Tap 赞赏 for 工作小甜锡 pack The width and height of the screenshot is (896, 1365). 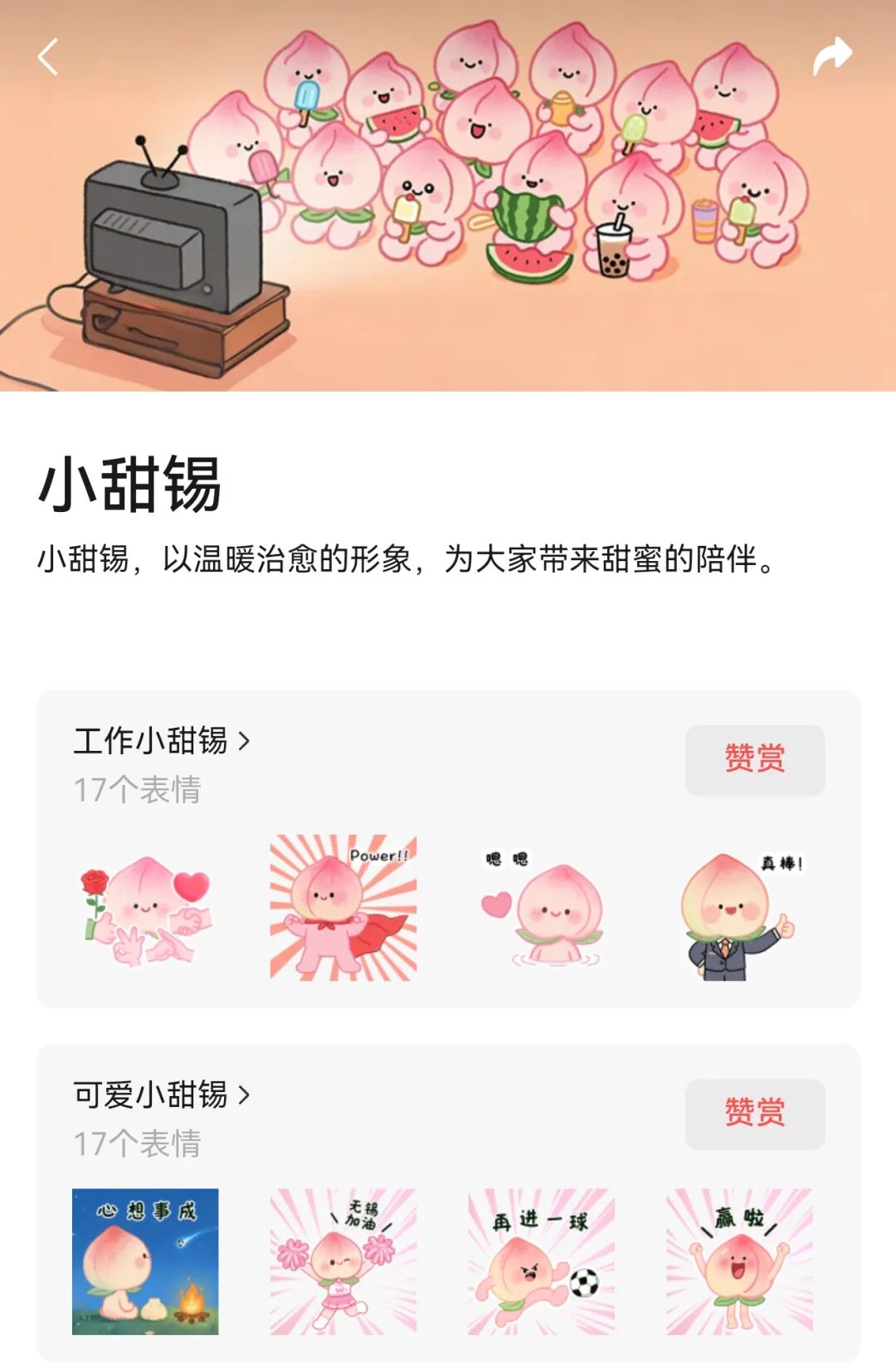pyautogui.click(x=754, y=759)
